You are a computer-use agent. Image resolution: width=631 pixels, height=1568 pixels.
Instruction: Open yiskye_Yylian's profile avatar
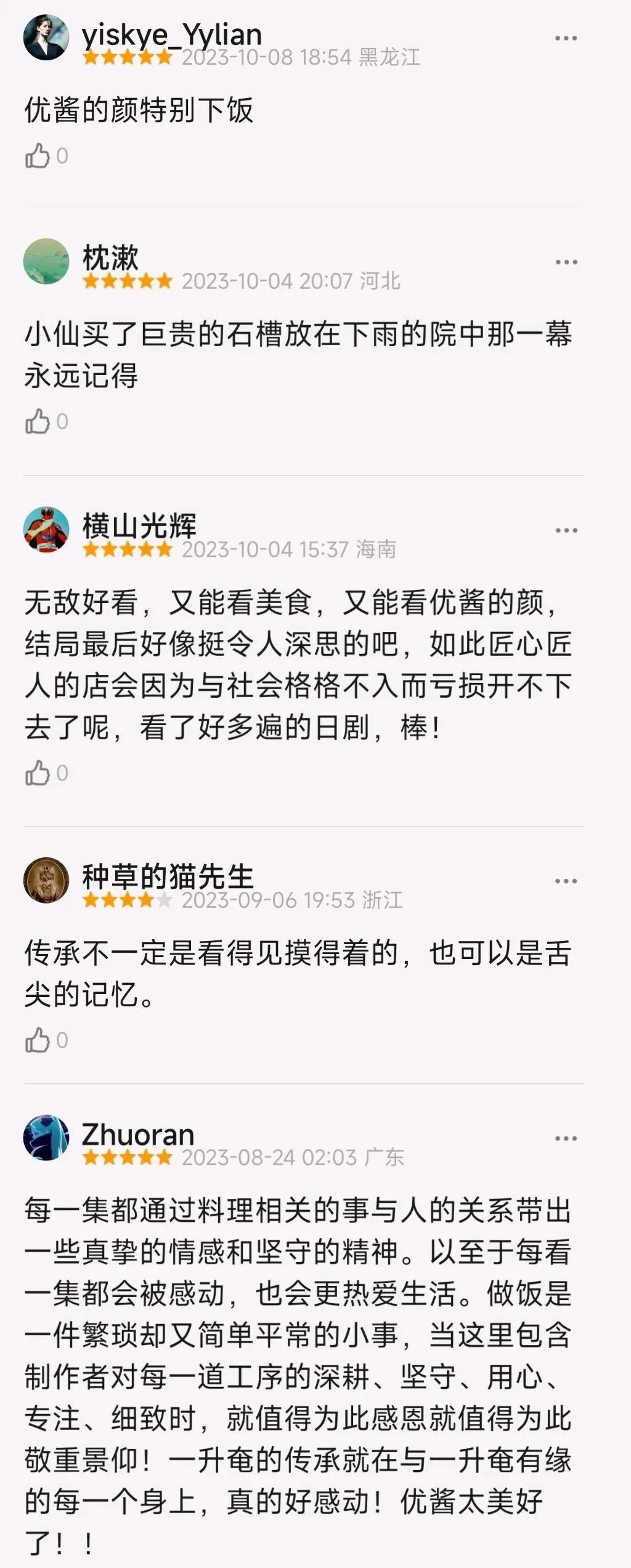46,38
